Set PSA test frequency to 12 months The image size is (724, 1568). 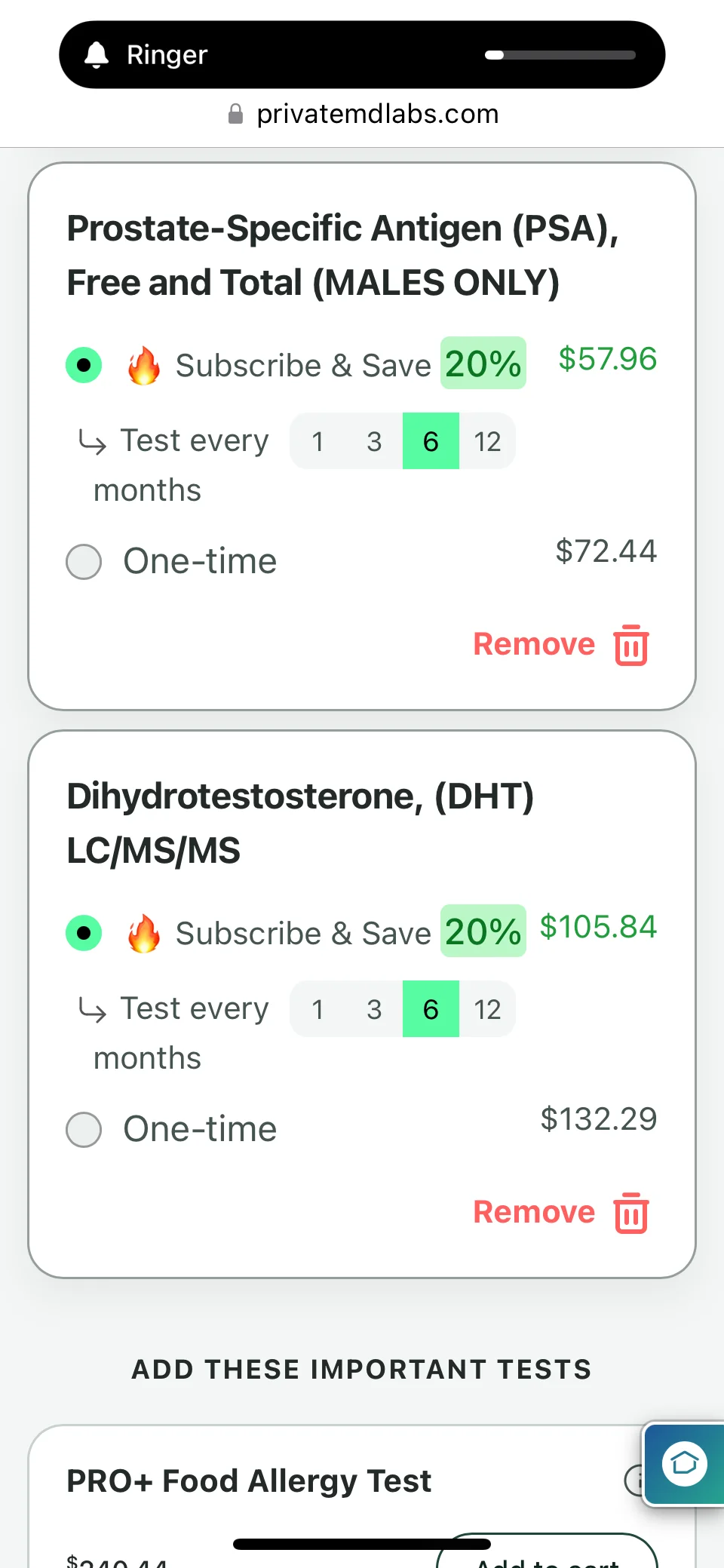click(487, 441)
